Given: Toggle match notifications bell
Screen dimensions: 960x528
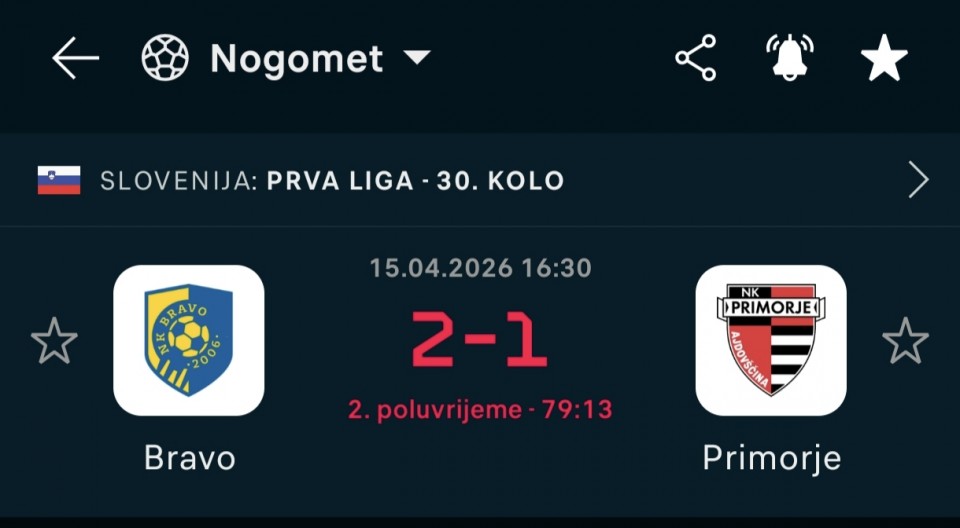Looking at the screenshot, I should click(789, 59).
